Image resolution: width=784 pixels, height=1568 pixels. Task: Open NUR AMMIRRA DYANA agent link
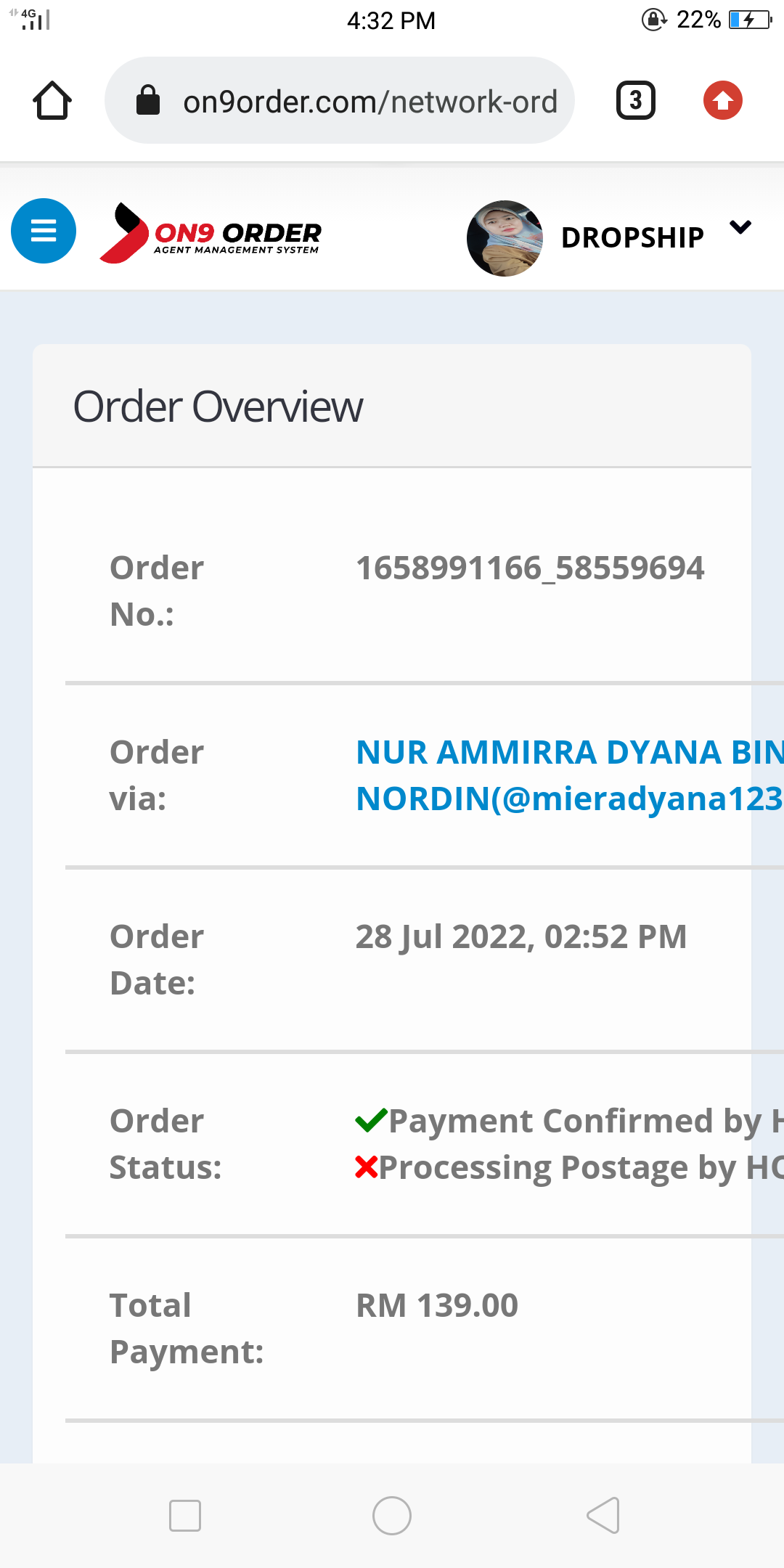(x=570, y=775)
